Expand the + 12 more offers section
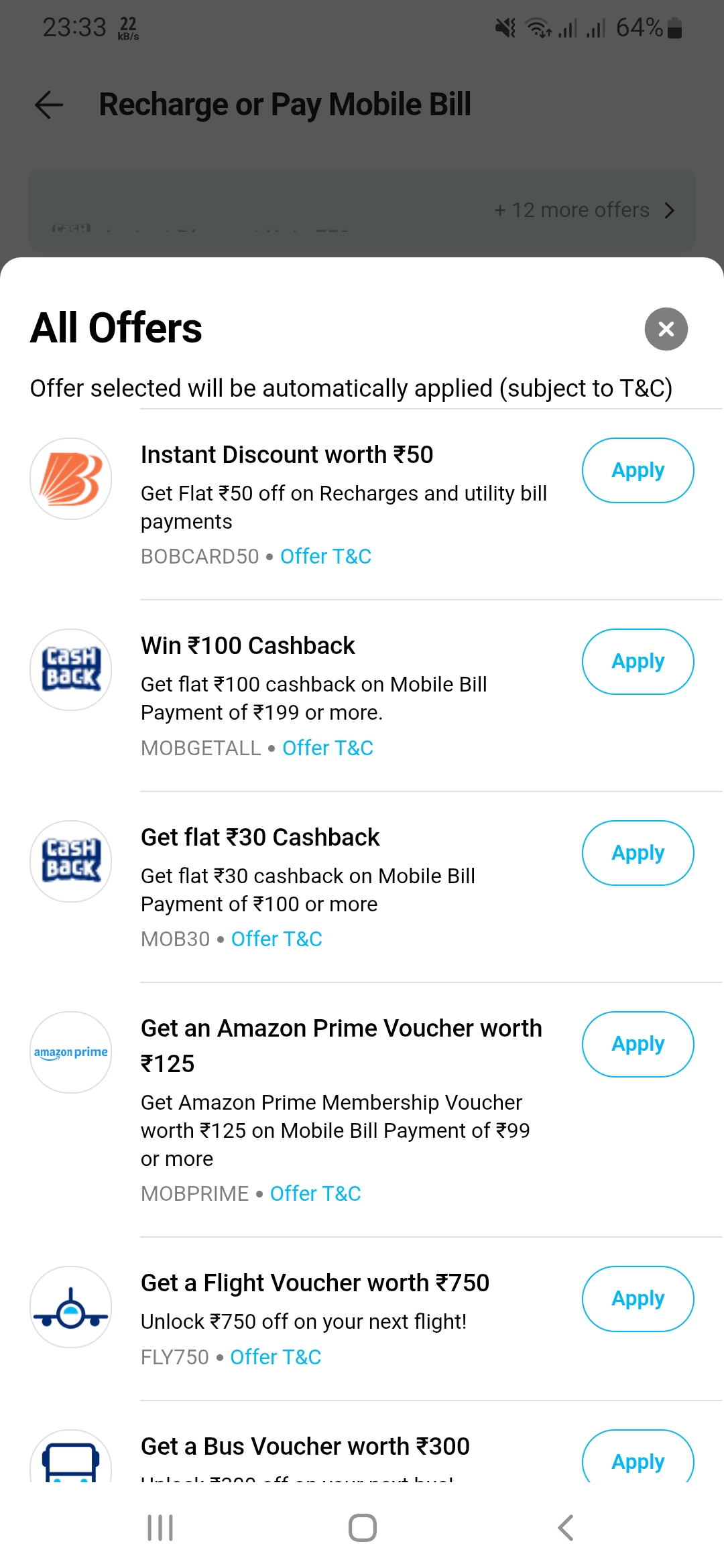This screenshot has width=724, height=1568. pos(583,210)
